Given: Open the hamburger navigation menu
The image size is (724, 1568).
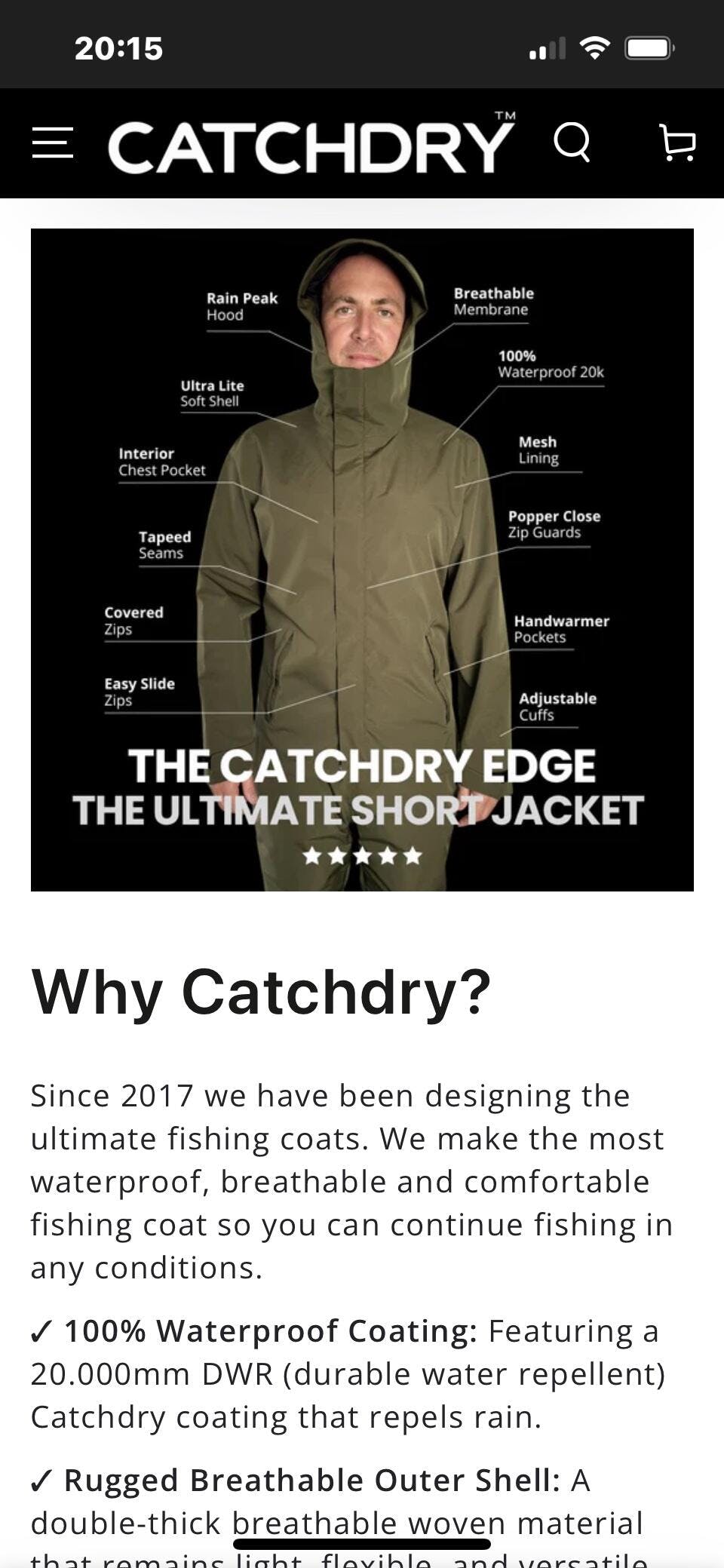Looking at the screenshot, I should click(x=53, y=143).
